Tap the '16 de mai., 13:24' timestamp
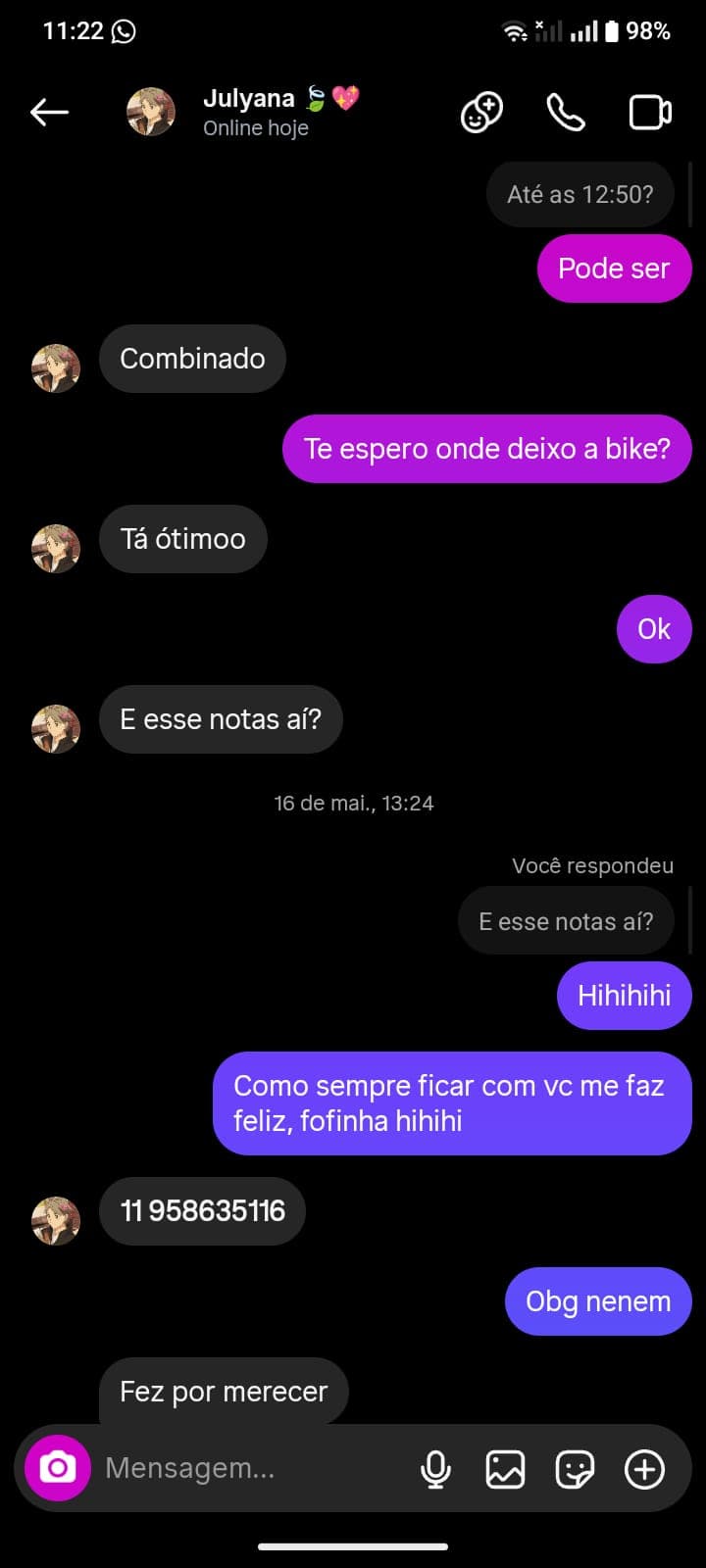The image size is (706, 1568). click(x=354, y=803)
